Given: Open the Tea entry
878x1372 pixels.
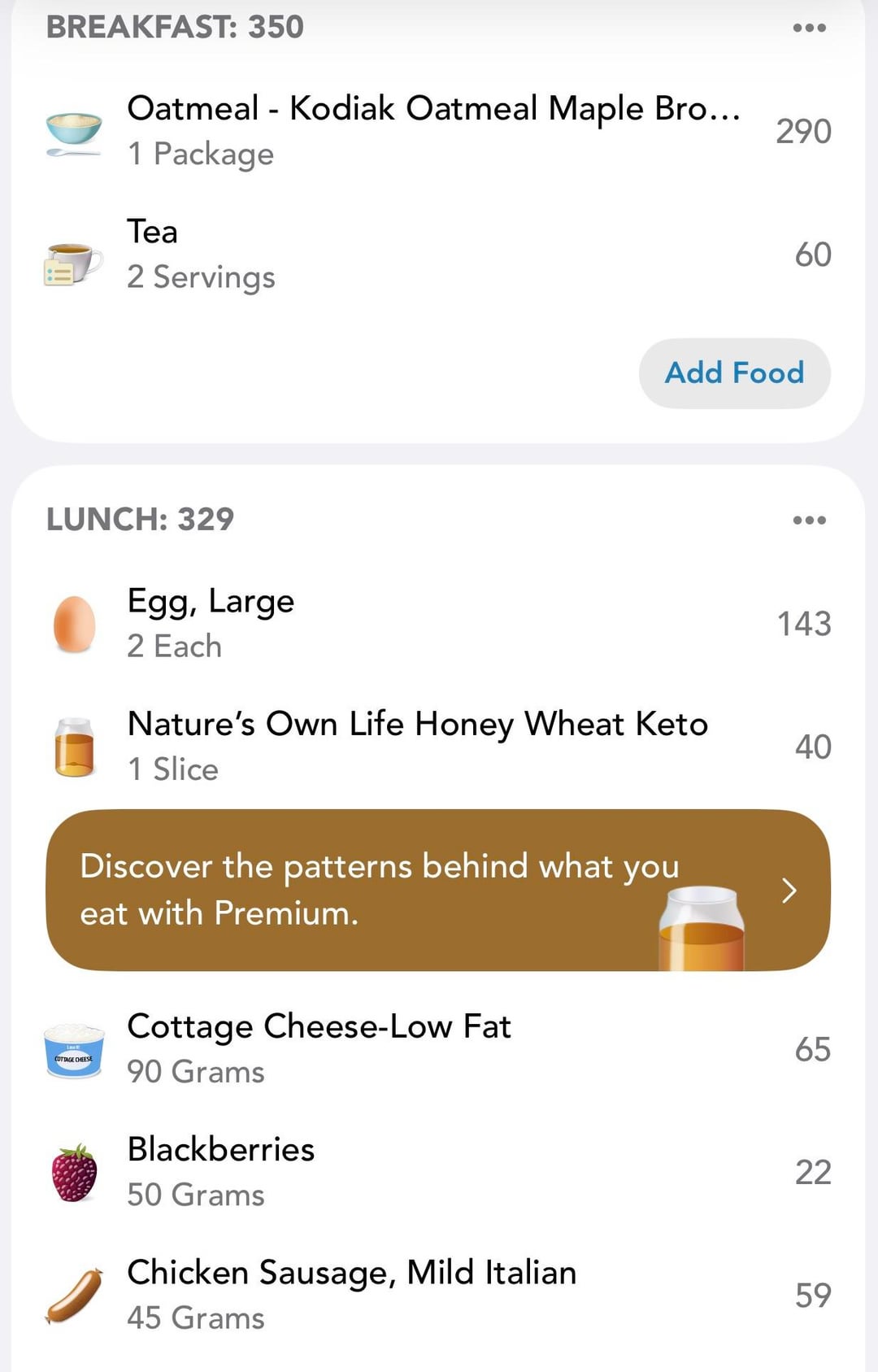Looking at the screenshot, I should (x=433, y=254).
